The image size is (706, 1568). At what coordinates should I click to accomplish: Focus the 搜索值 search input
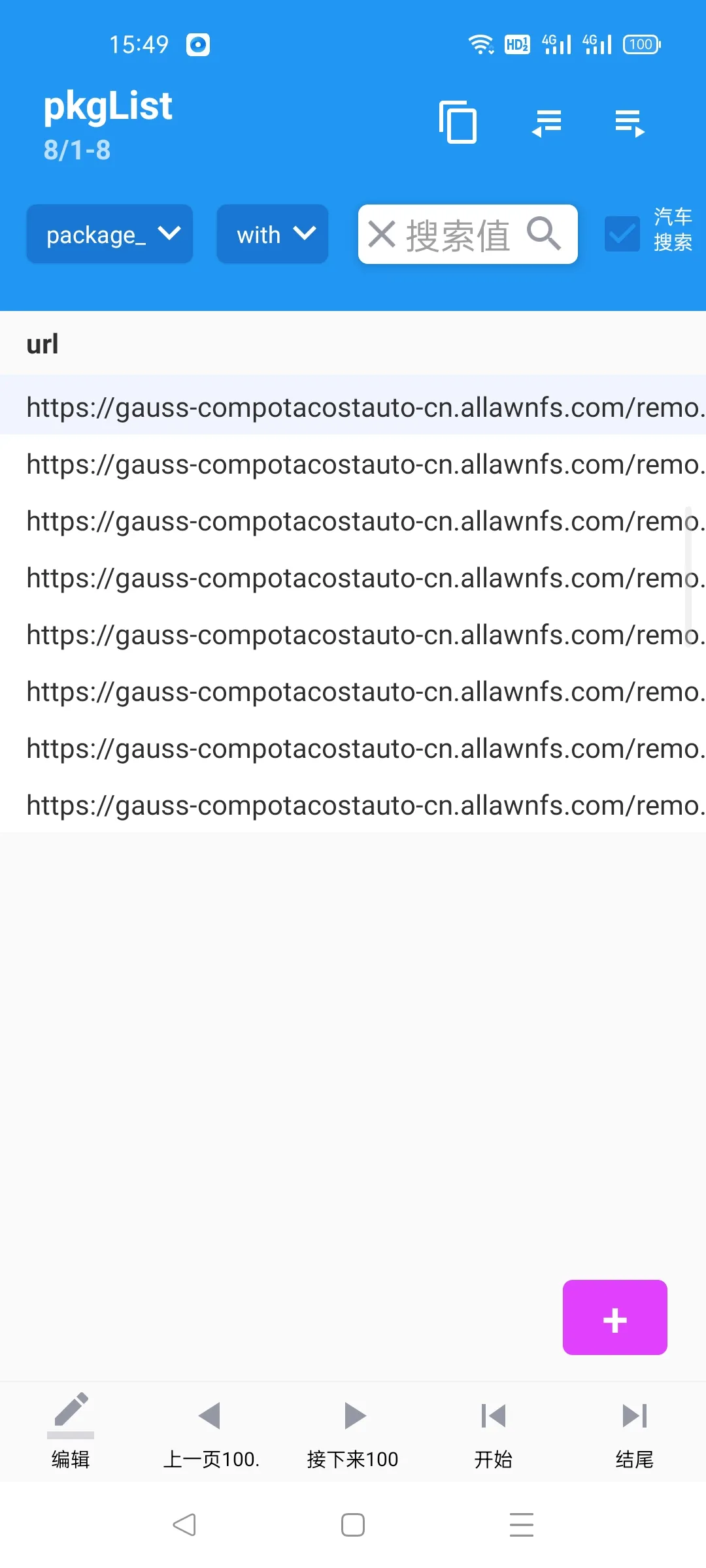(458, 235)
